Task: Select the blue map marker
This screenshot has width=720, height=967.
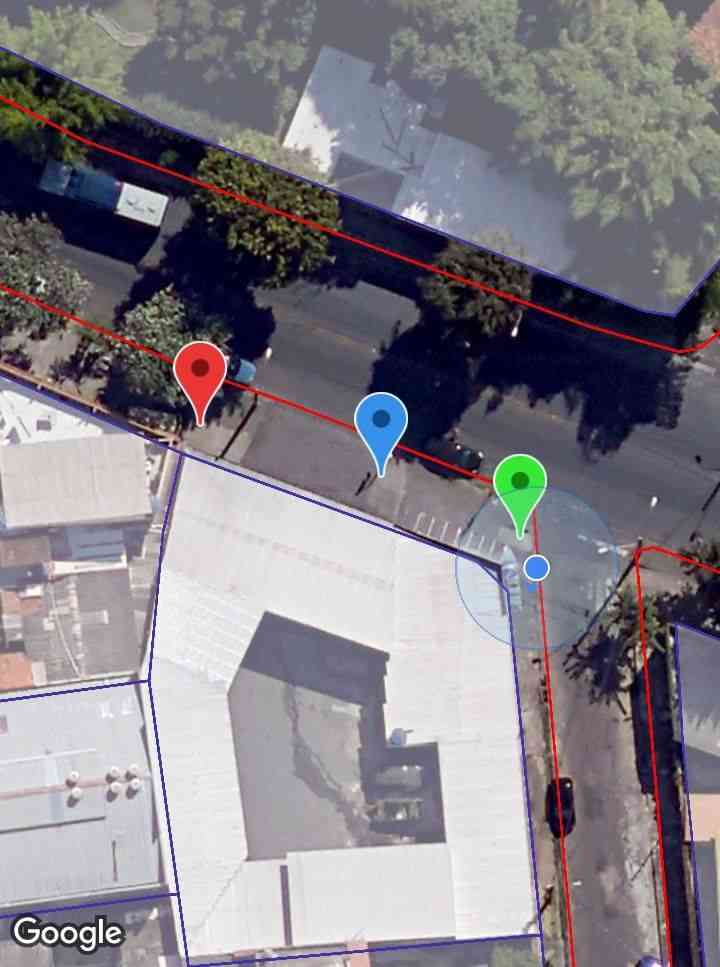Action: pyautogui.click(x=381, y=423)
